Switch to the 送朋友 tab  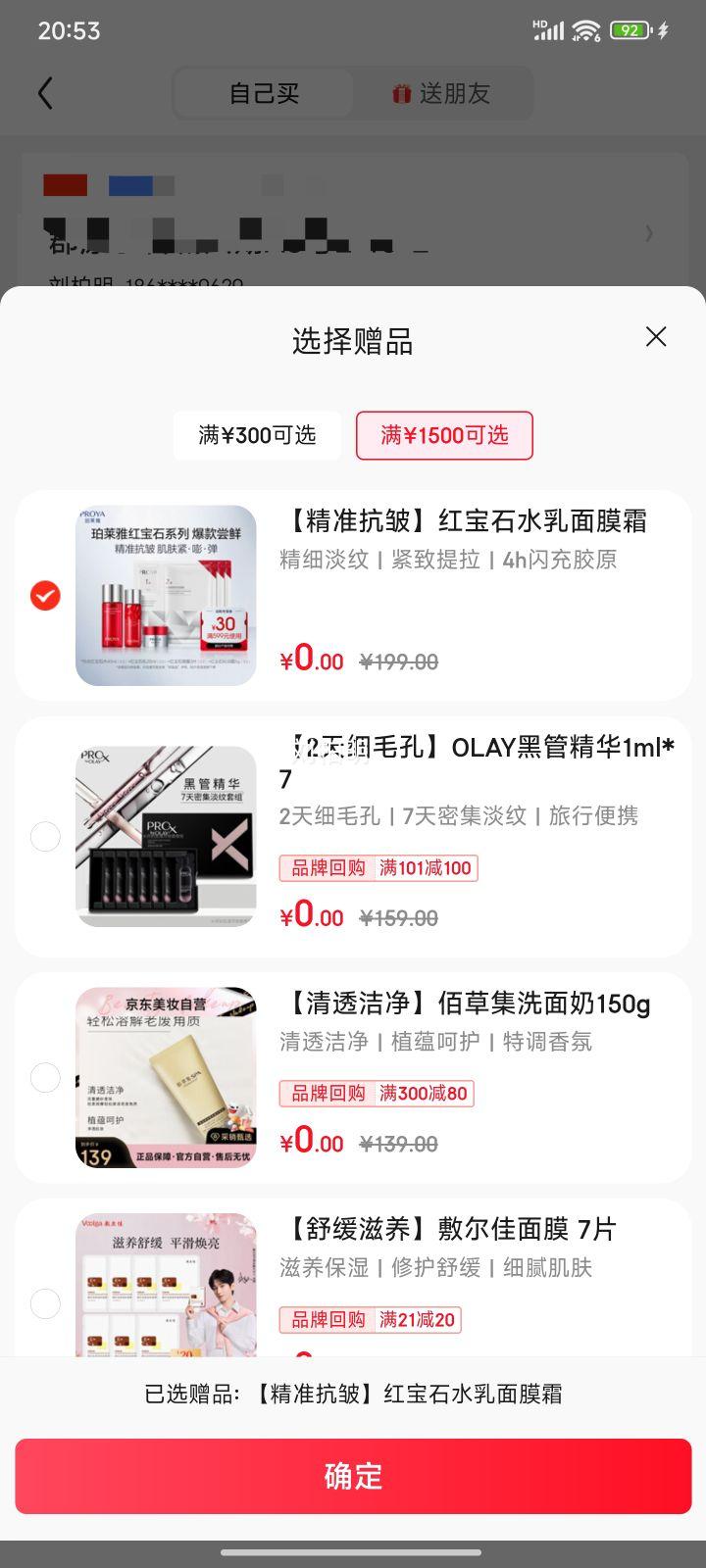pyautogui.click(x=441, y=94)
